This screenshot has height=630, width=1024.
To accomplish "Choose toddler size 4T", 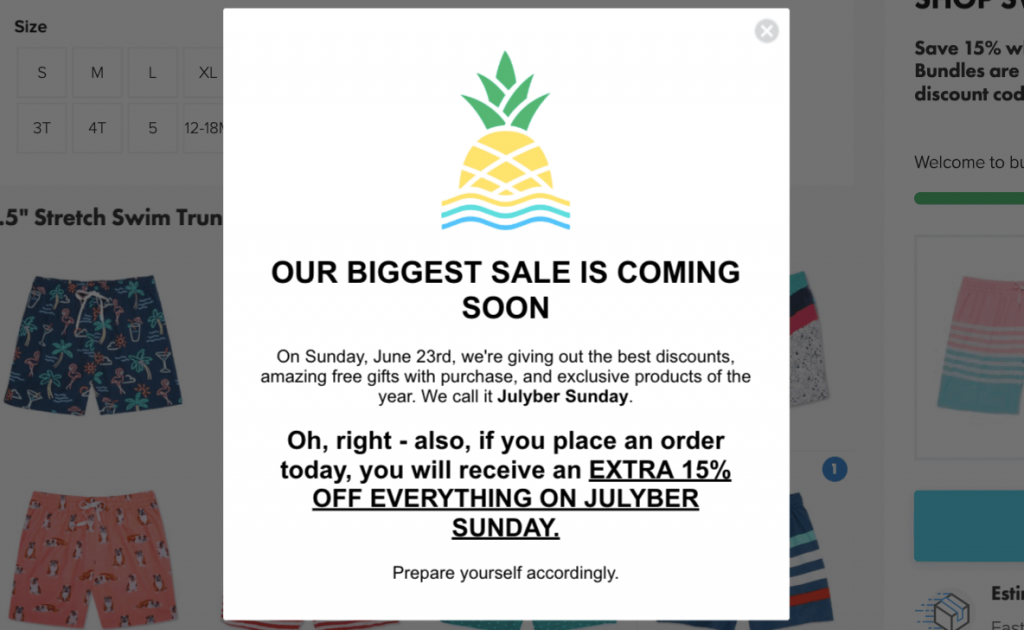I will [x=97, y=128].
